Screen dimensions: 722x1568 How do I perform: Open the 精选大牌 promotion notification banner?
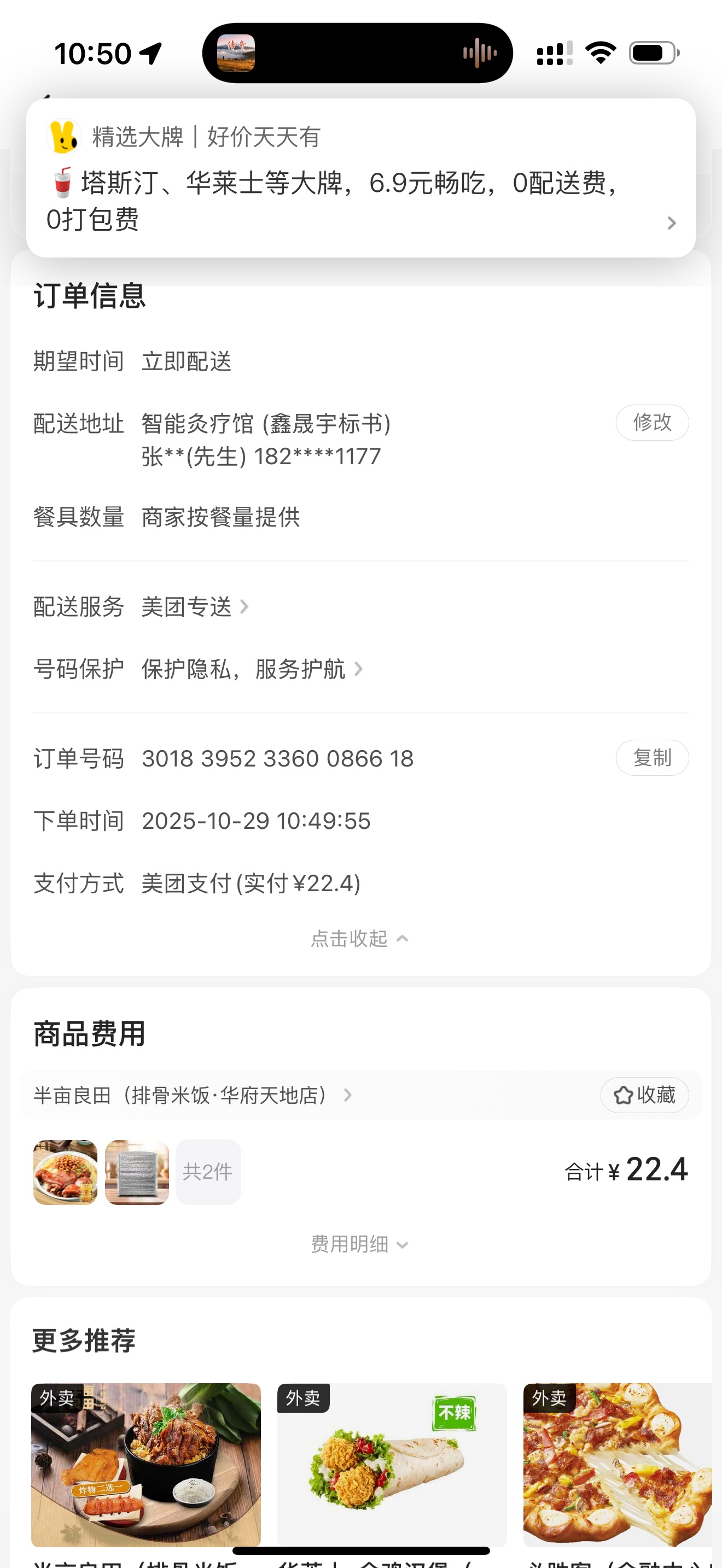pyautogui.click(x=360, y=178)
